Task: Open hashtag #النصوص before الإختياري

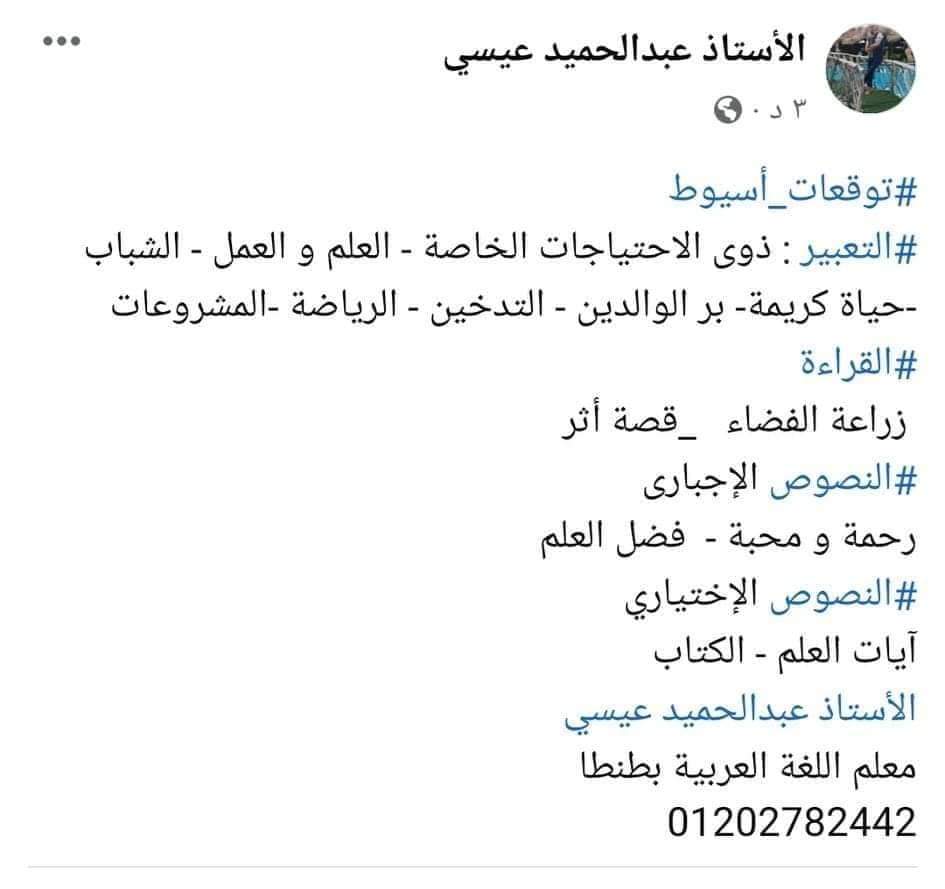Action: 842,594
